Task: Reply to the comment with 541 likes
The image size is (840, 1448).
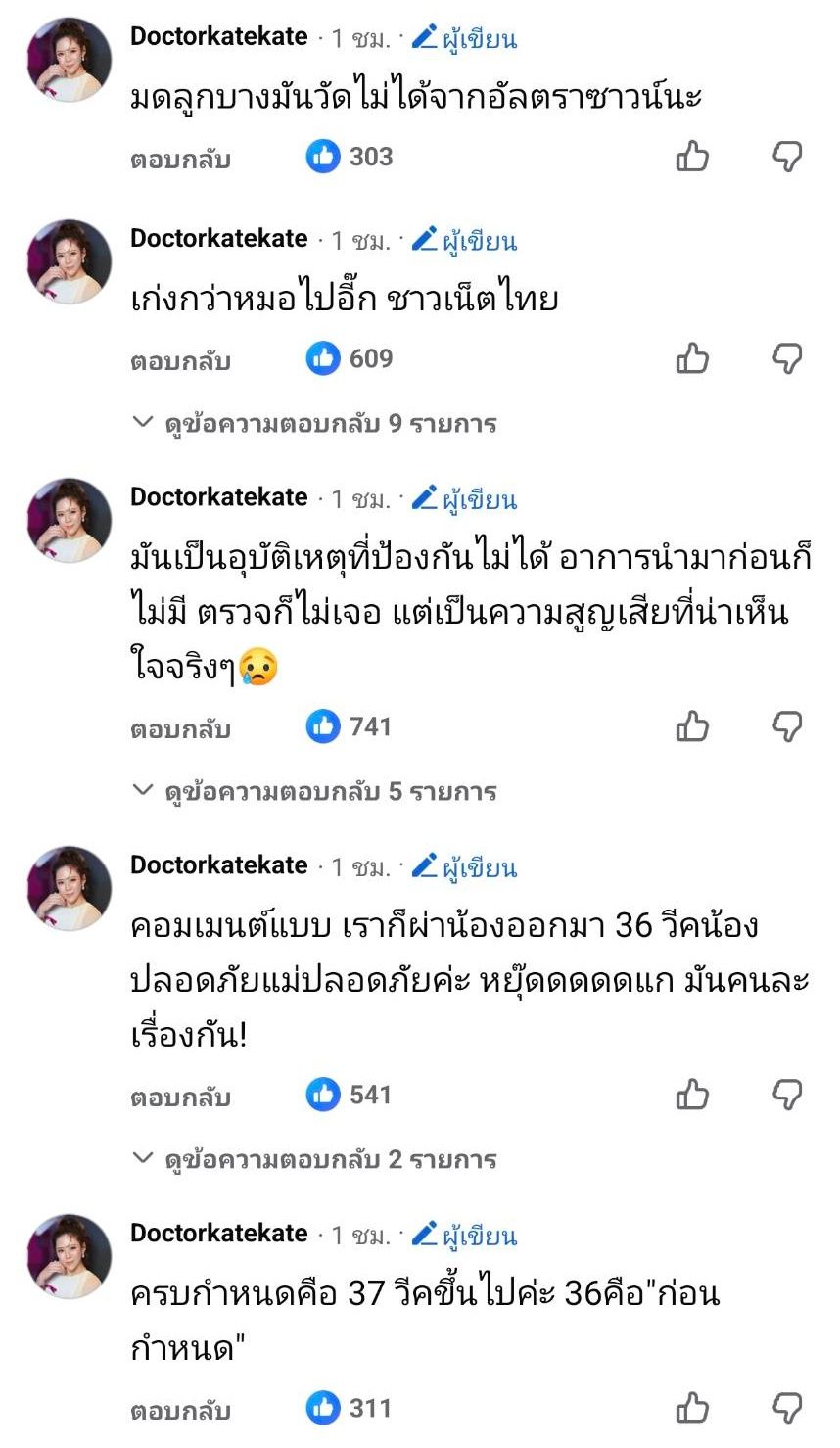Action: coord(180,1097)
